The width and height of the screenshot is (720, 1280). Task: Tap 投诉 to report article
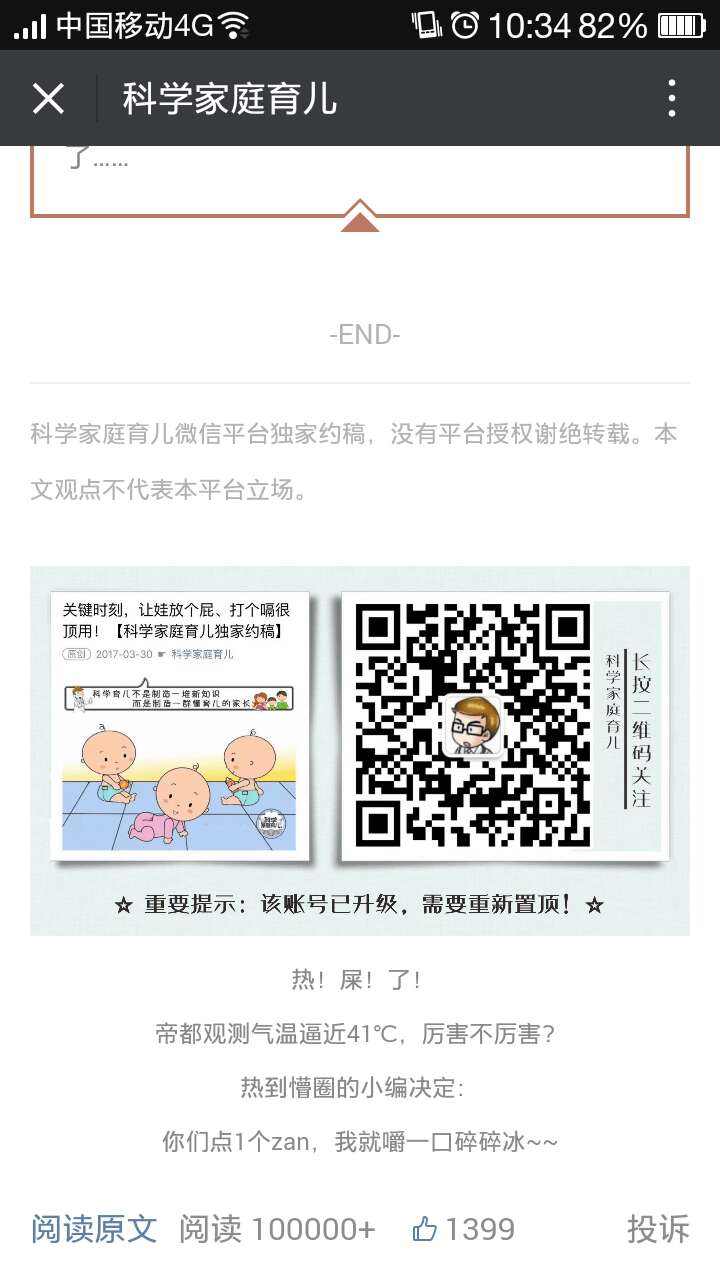coord(658,1229)
